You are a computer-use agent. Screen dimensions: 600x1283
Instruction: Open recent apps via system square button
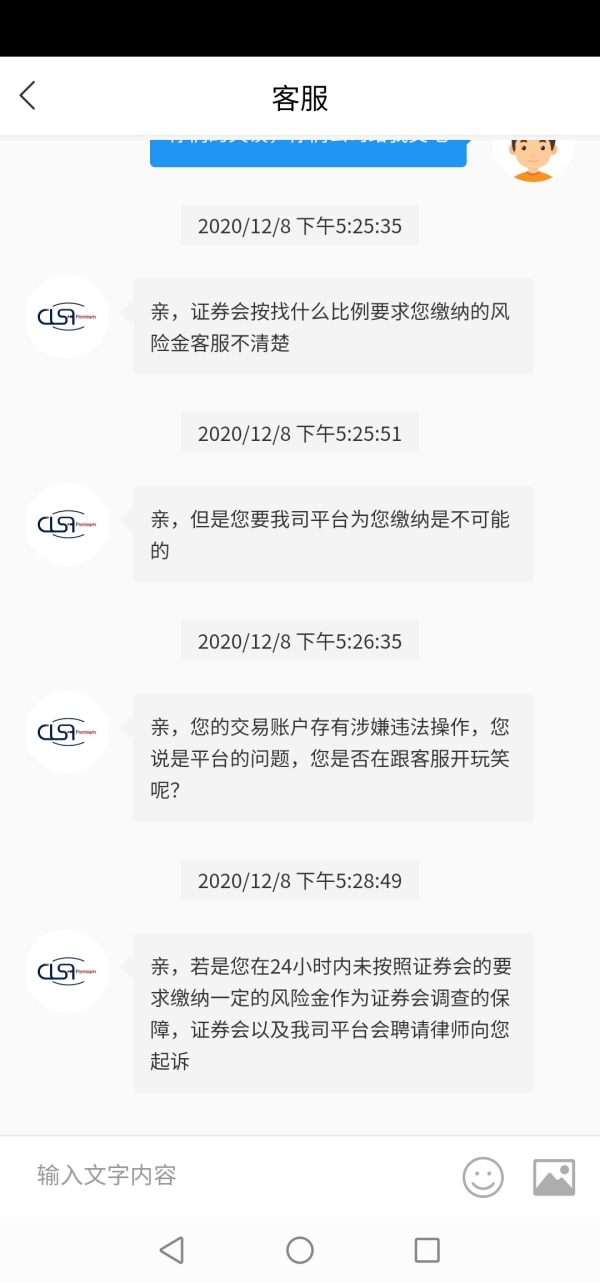(427, 1250)
